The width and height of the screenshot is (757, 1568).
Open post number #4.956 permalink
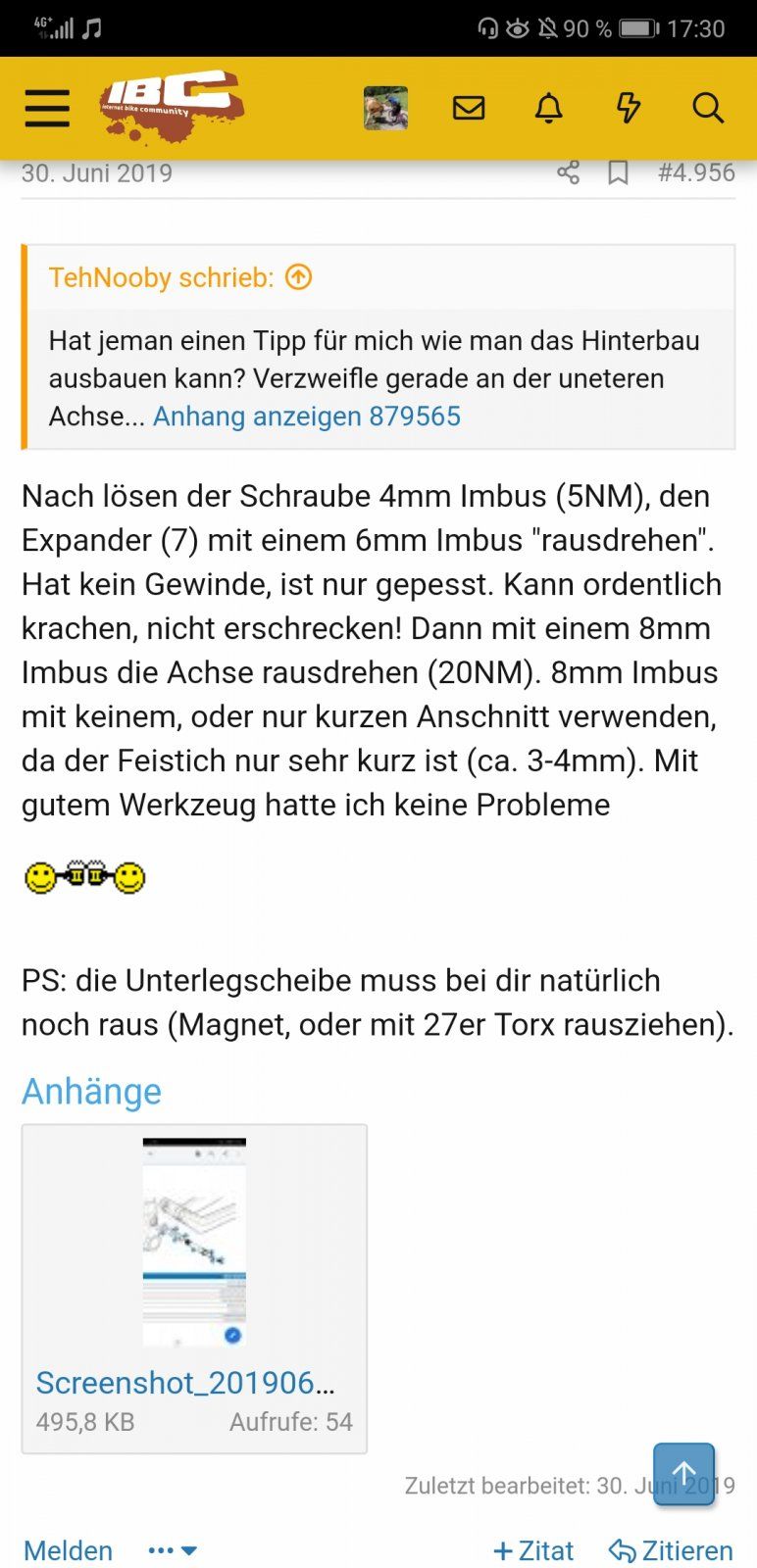pos(696,173)
